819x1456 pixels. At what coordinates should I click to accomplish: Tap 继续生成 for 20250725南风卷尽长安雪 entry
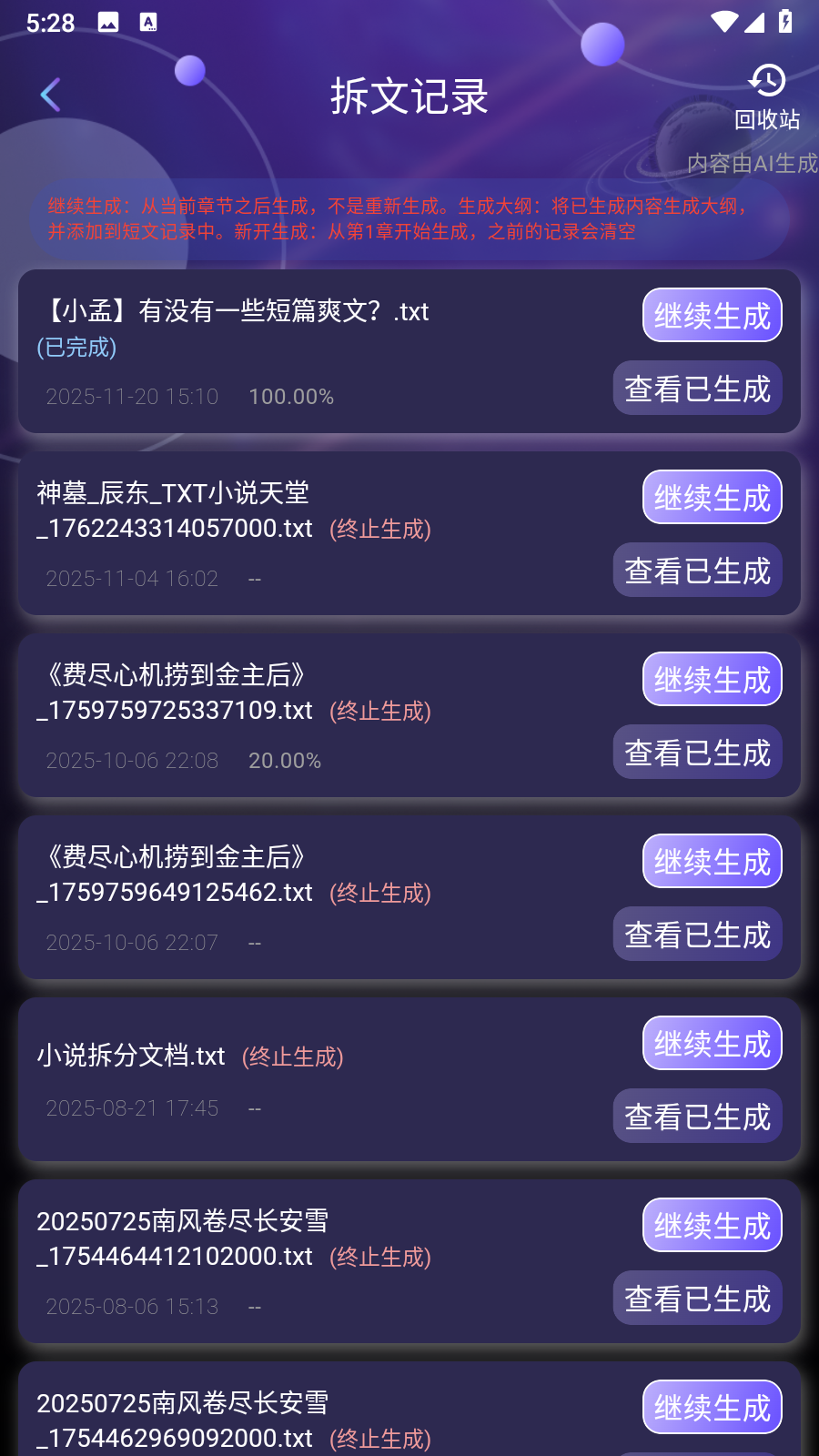tap(712, 1225)
